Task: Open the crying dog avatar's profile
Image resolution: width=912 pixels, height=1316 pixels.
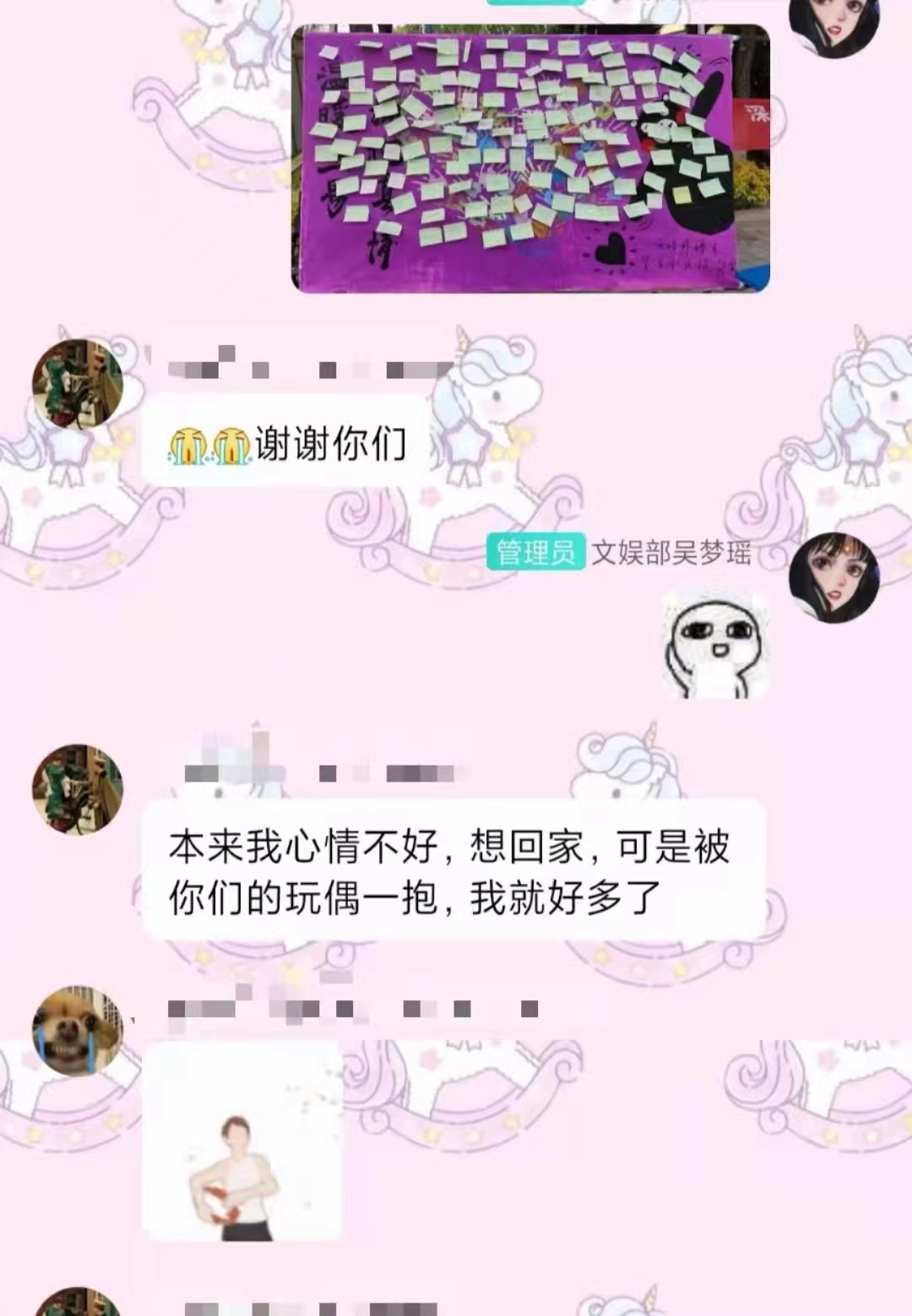Action: point(77,1030)
